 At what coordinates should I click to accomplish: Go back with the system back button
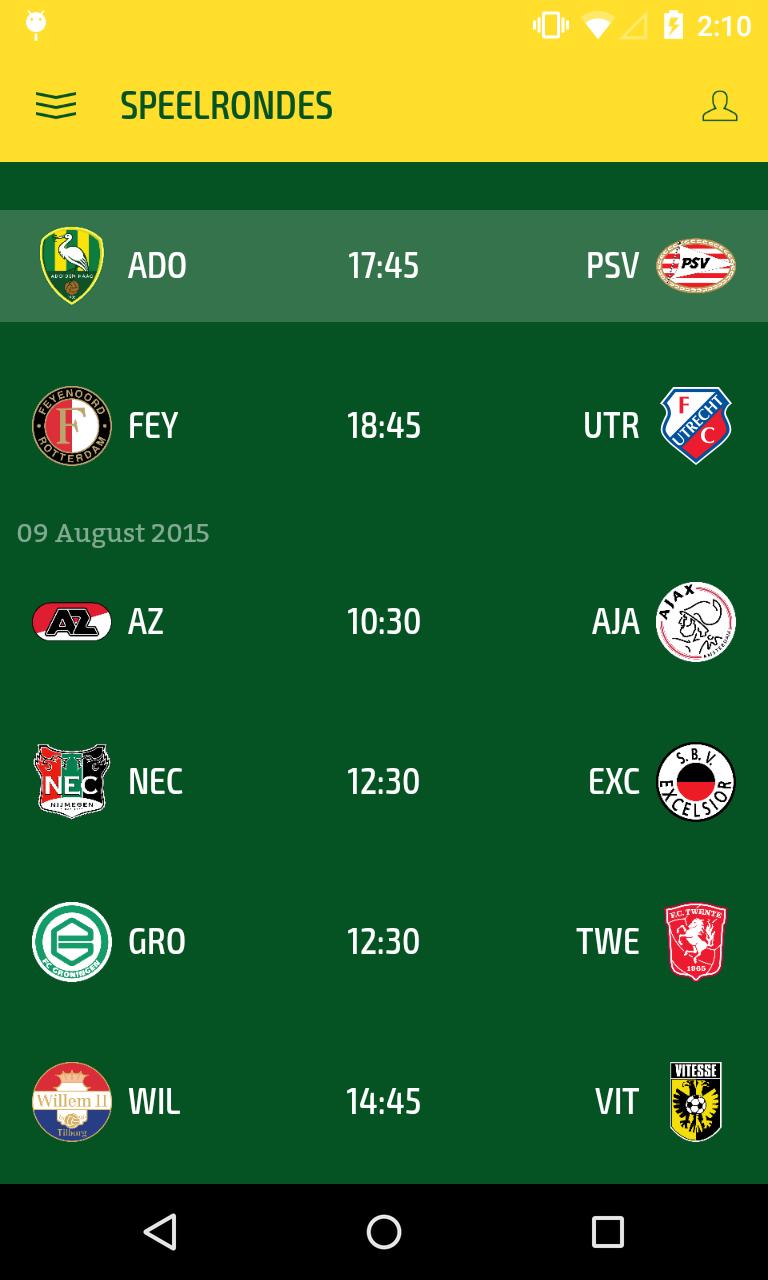pos(160,1232)
